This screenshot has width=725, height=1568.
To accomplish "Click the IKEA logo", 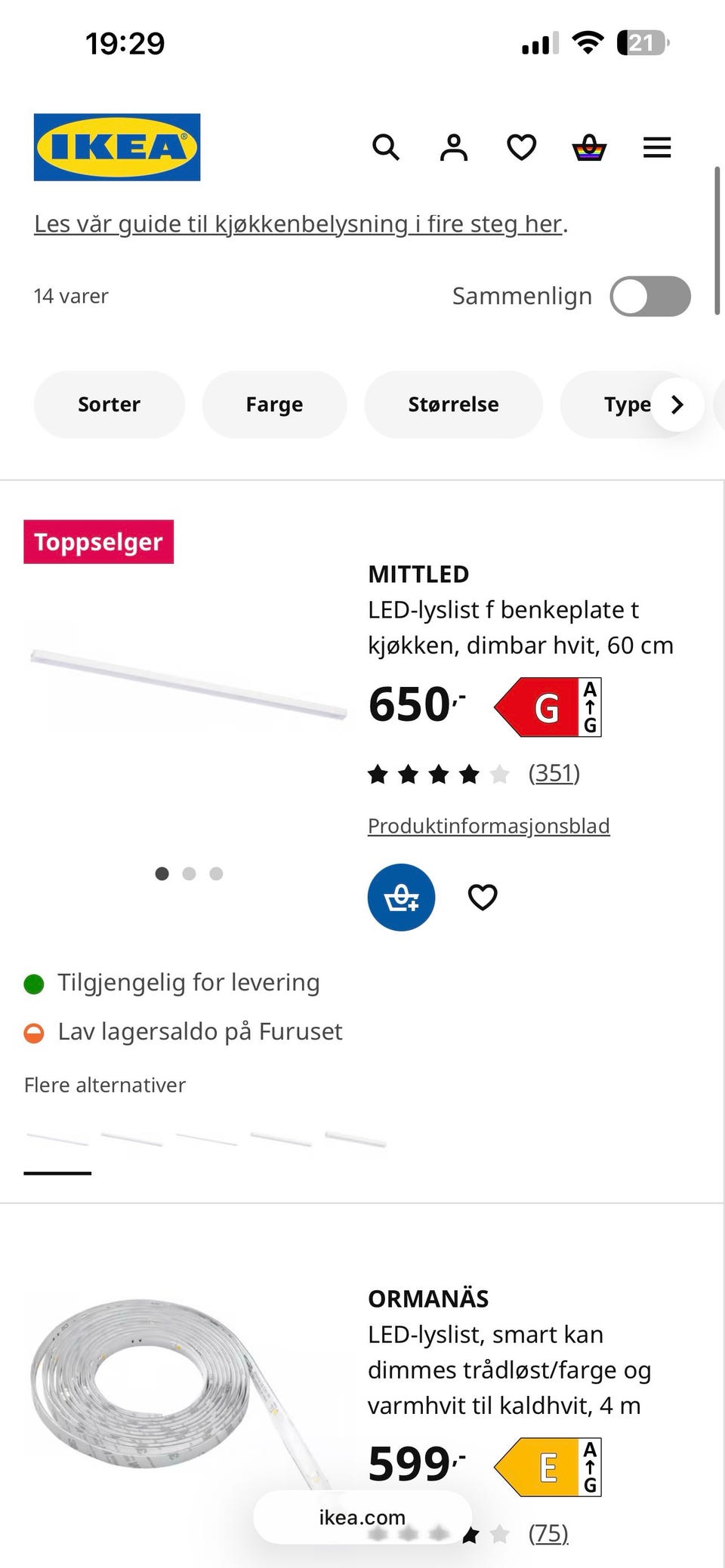I will tap(116, 147).
